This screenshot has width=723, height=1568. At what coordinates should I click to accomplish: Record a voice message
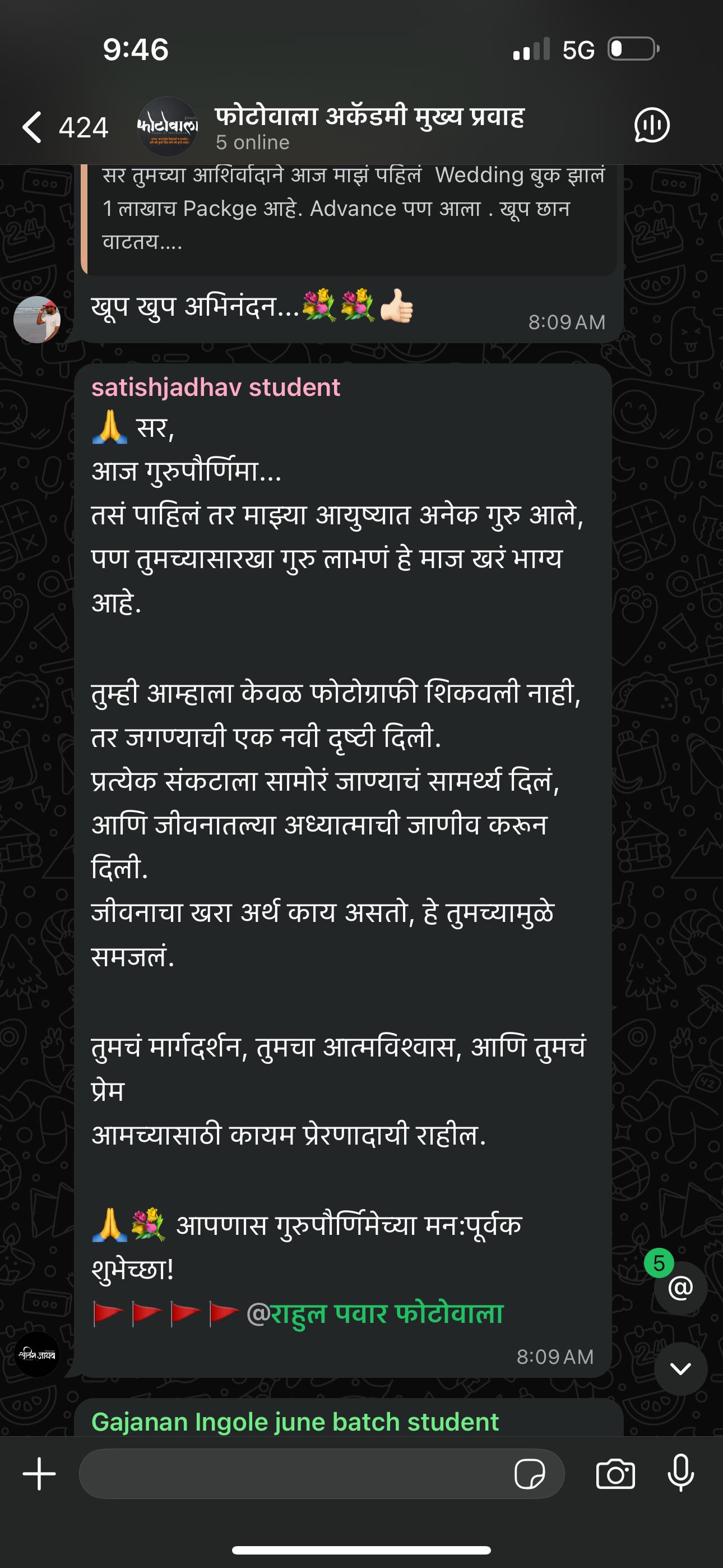pos(680,1474)
